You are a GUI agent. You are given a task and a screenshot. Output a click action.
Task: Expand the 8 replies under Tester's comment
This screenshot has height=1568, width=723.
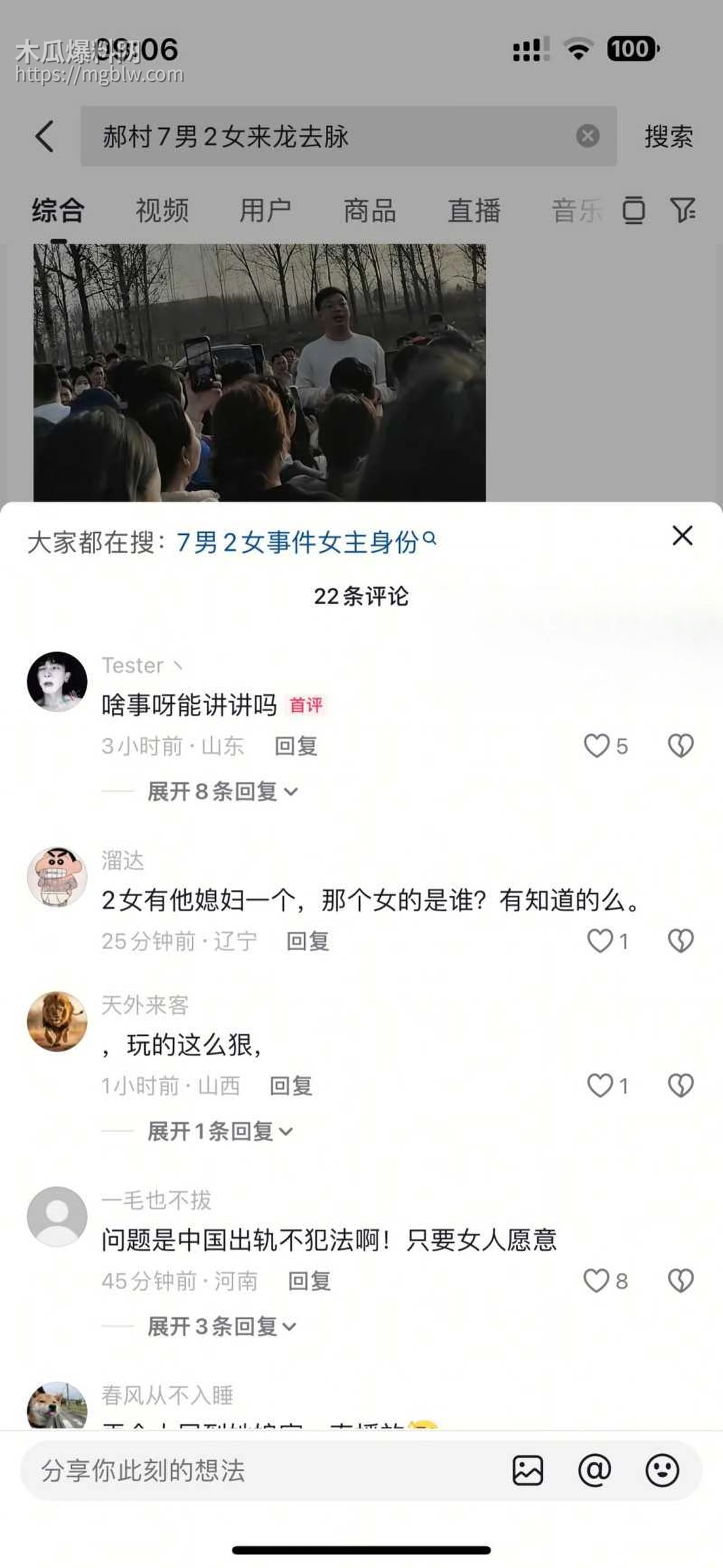(221, 791)
